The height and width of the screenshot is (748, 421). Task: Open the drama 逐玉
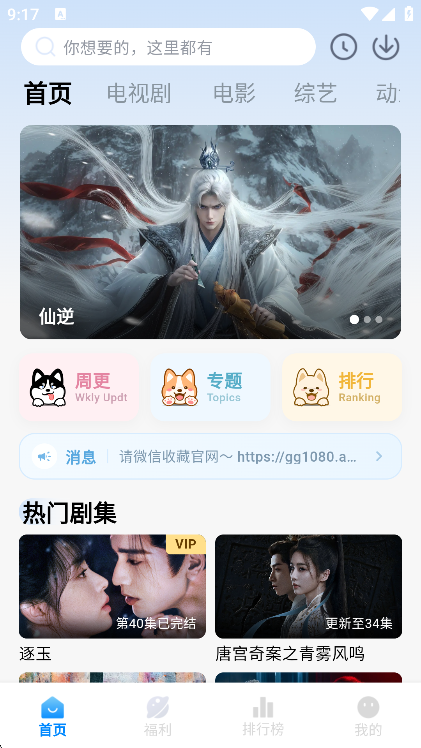point(113,598)
